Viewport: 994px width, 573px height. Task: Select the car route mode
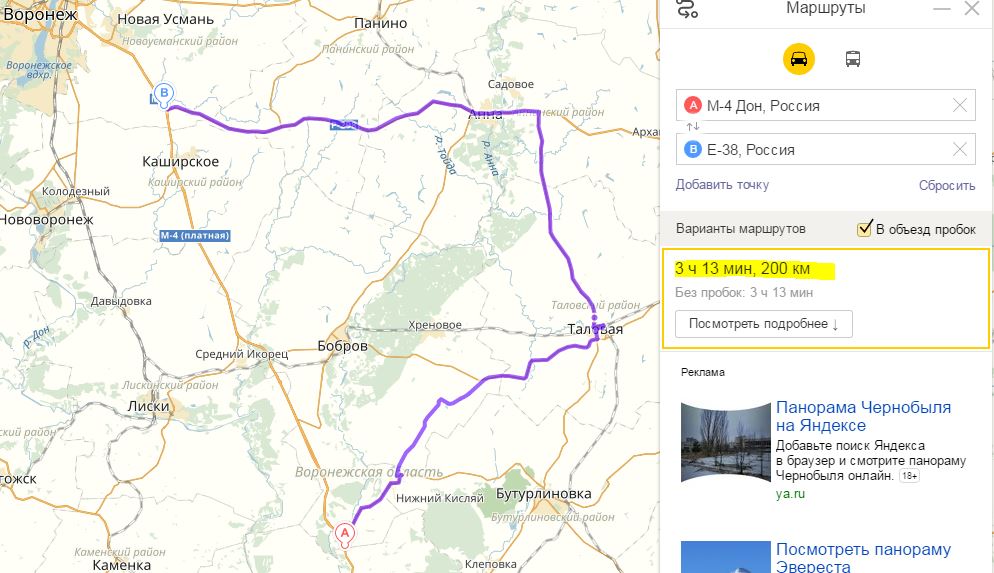[799, 59]
